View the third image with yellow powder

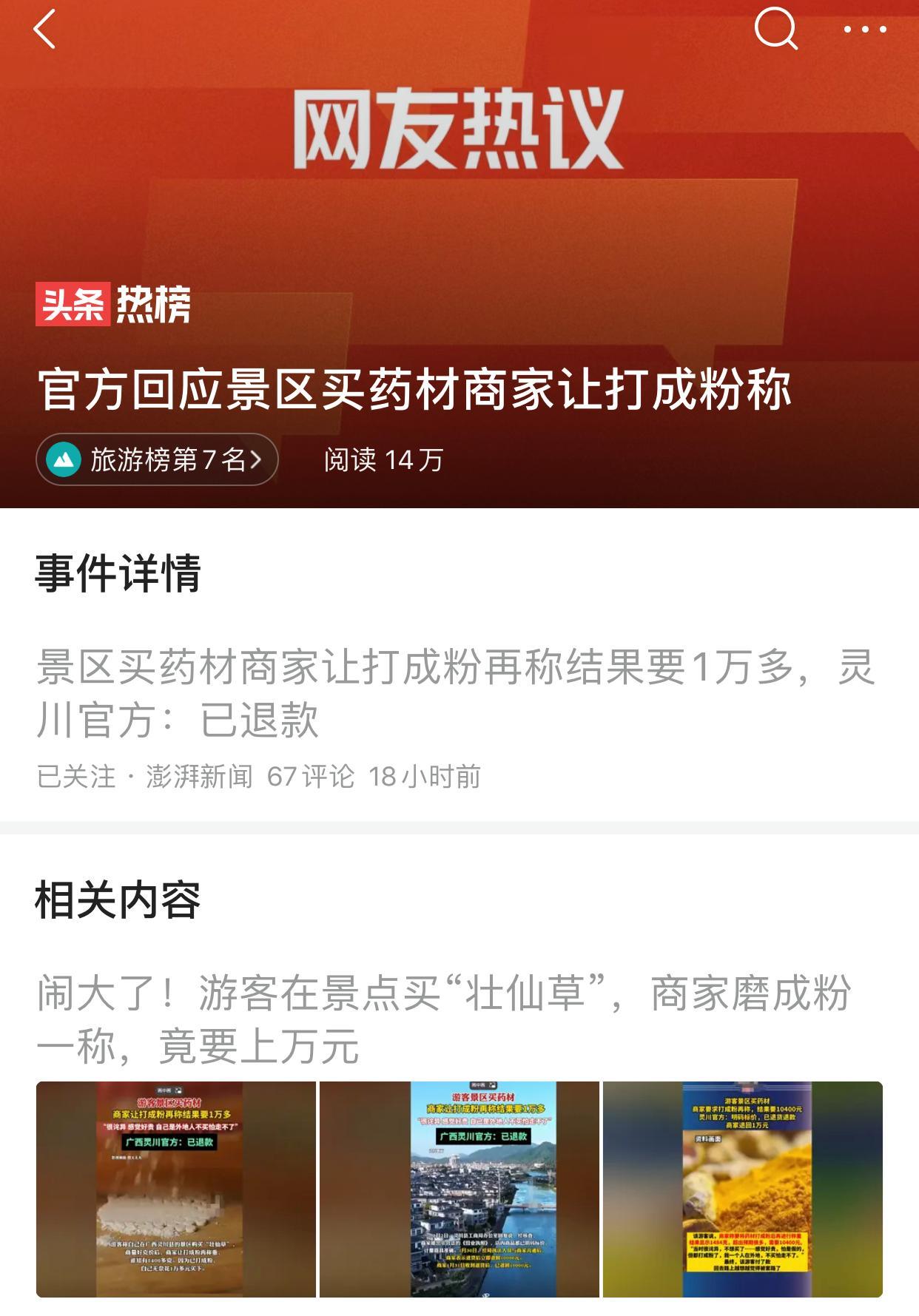click(743, 1189)
